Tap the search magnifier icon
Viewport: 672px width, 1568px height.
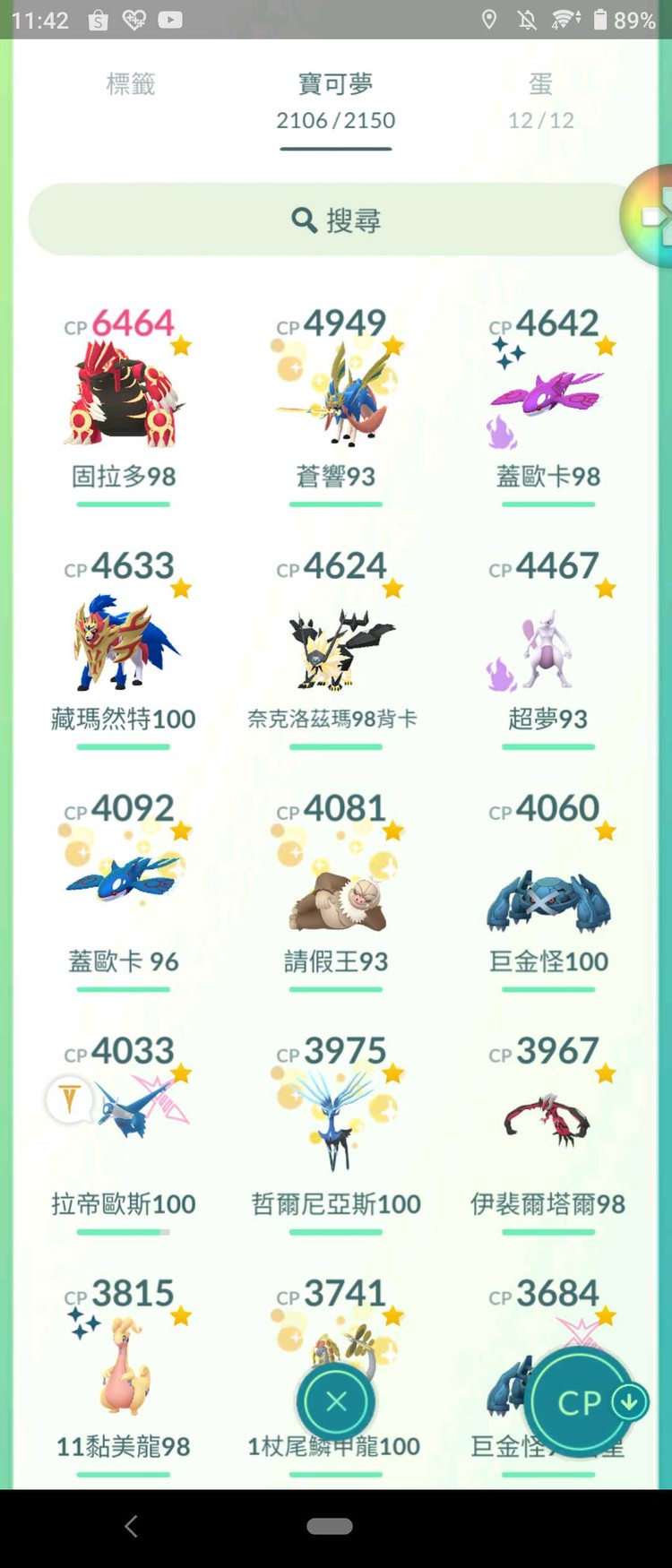(x=305, y=220)
